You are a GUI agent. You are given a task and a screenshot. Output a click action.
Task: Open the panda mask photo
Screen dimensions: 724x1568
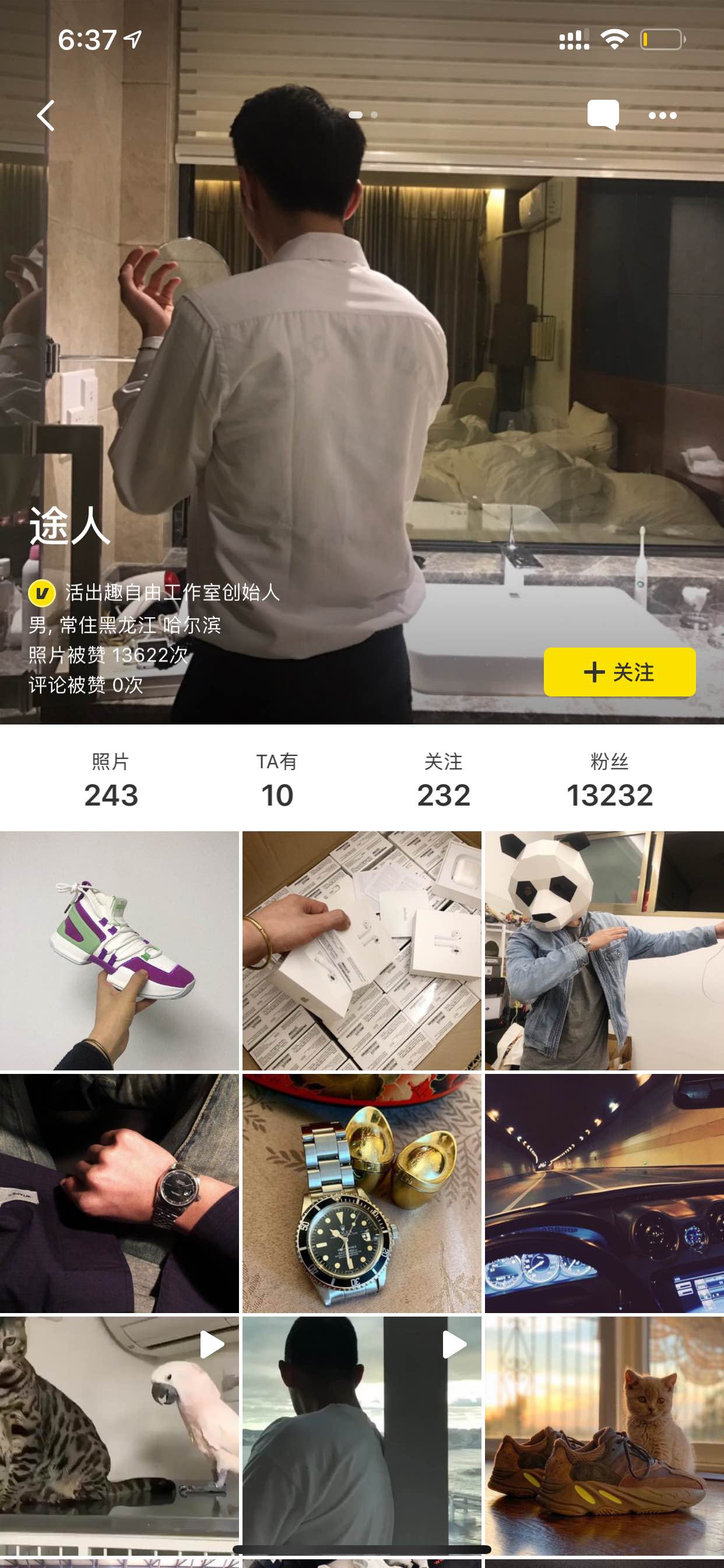(604, 951)
